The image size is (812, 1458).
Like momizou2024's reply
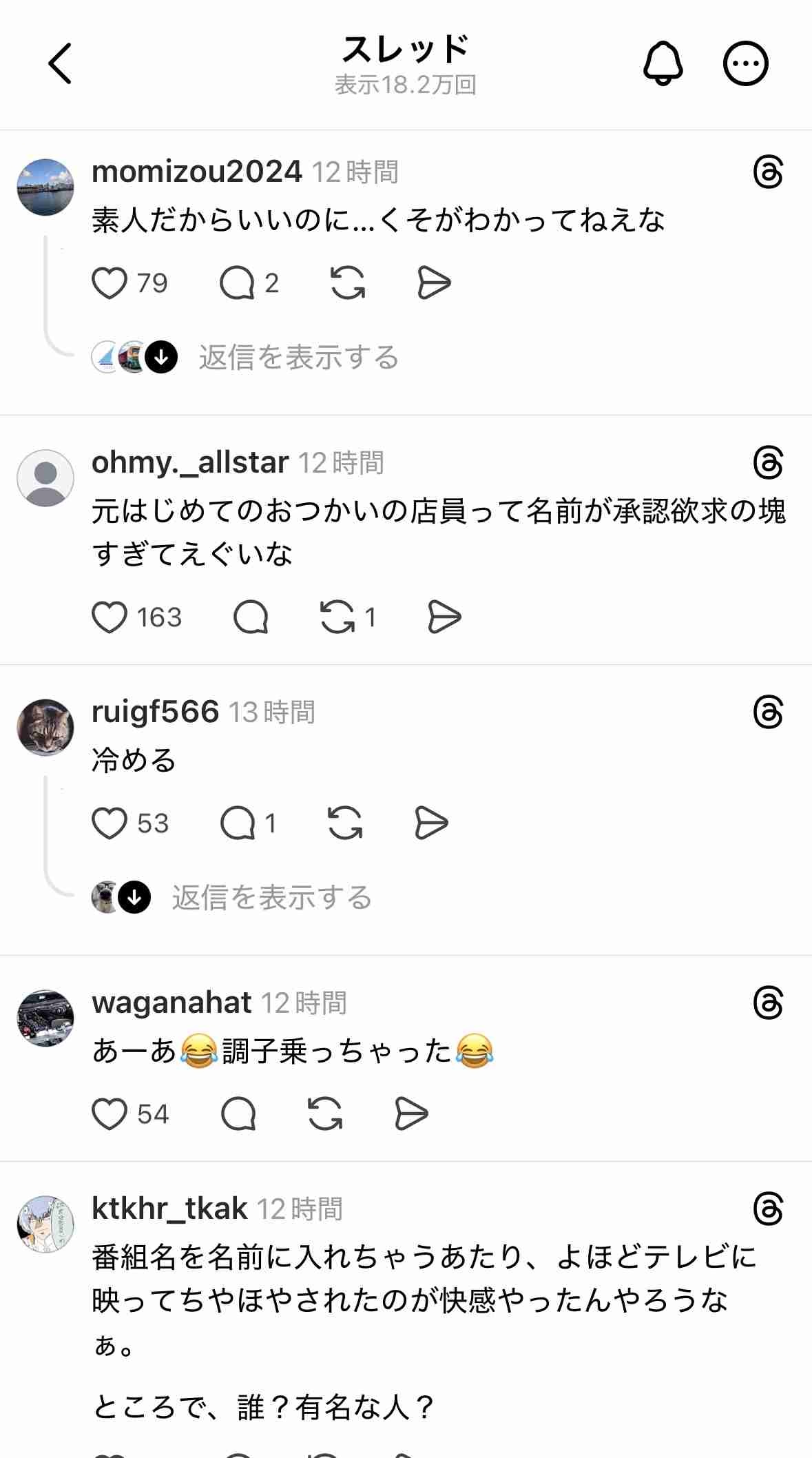(x=110, y=283)
